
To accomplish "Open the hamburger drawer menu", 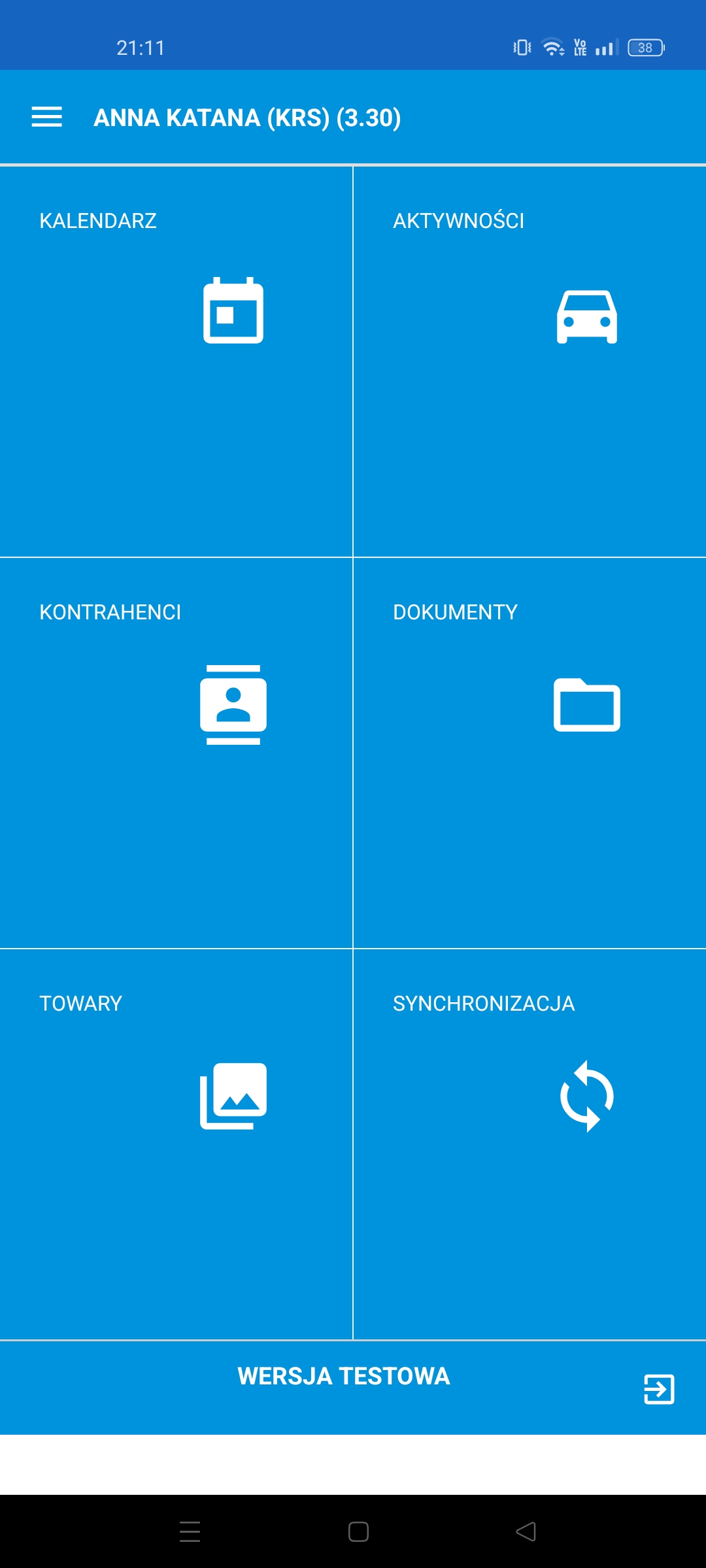I will 46,117.
